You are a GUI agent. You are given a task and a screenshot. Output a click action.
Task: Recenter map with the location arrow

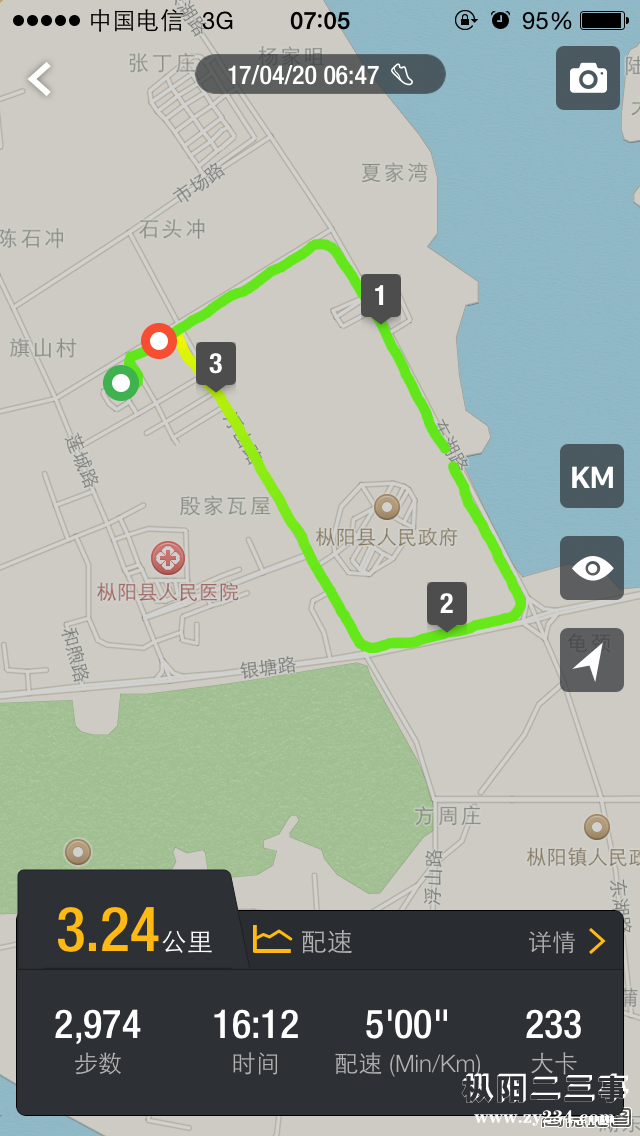[x=592, y=660]
